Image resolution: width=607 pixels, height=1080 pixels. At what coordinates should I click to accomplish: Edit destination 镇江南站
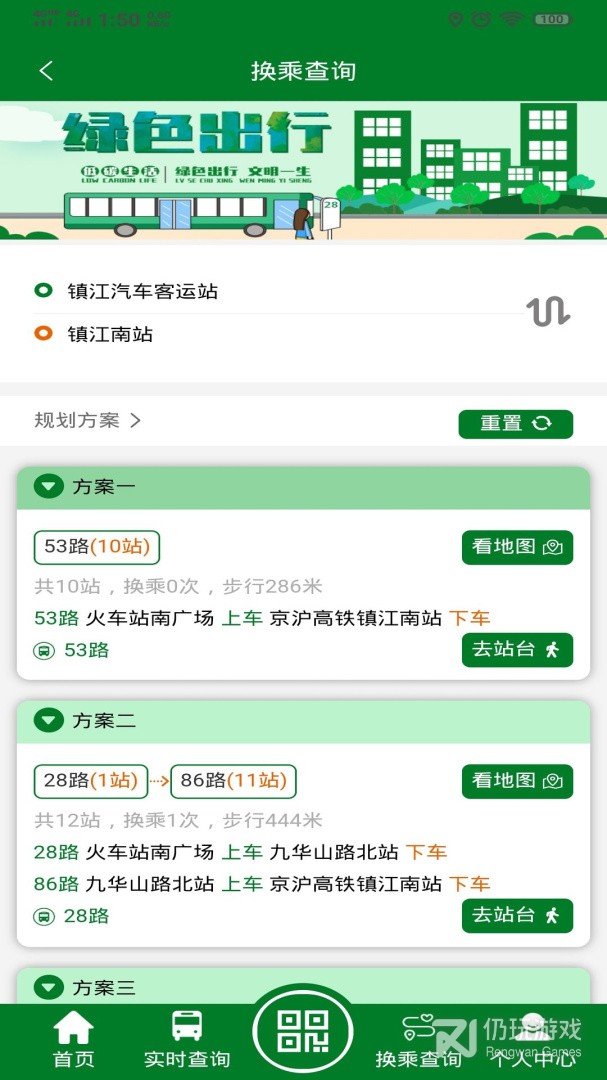pyautogui.click(x=110, y=334)
